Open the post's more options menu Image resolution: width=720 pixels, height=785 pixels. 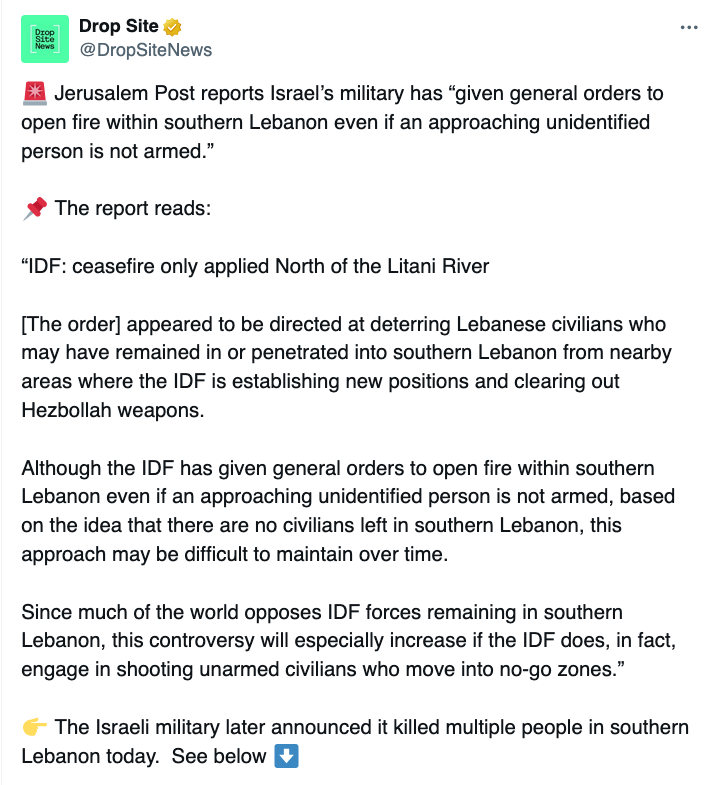[x=688, y=28]
